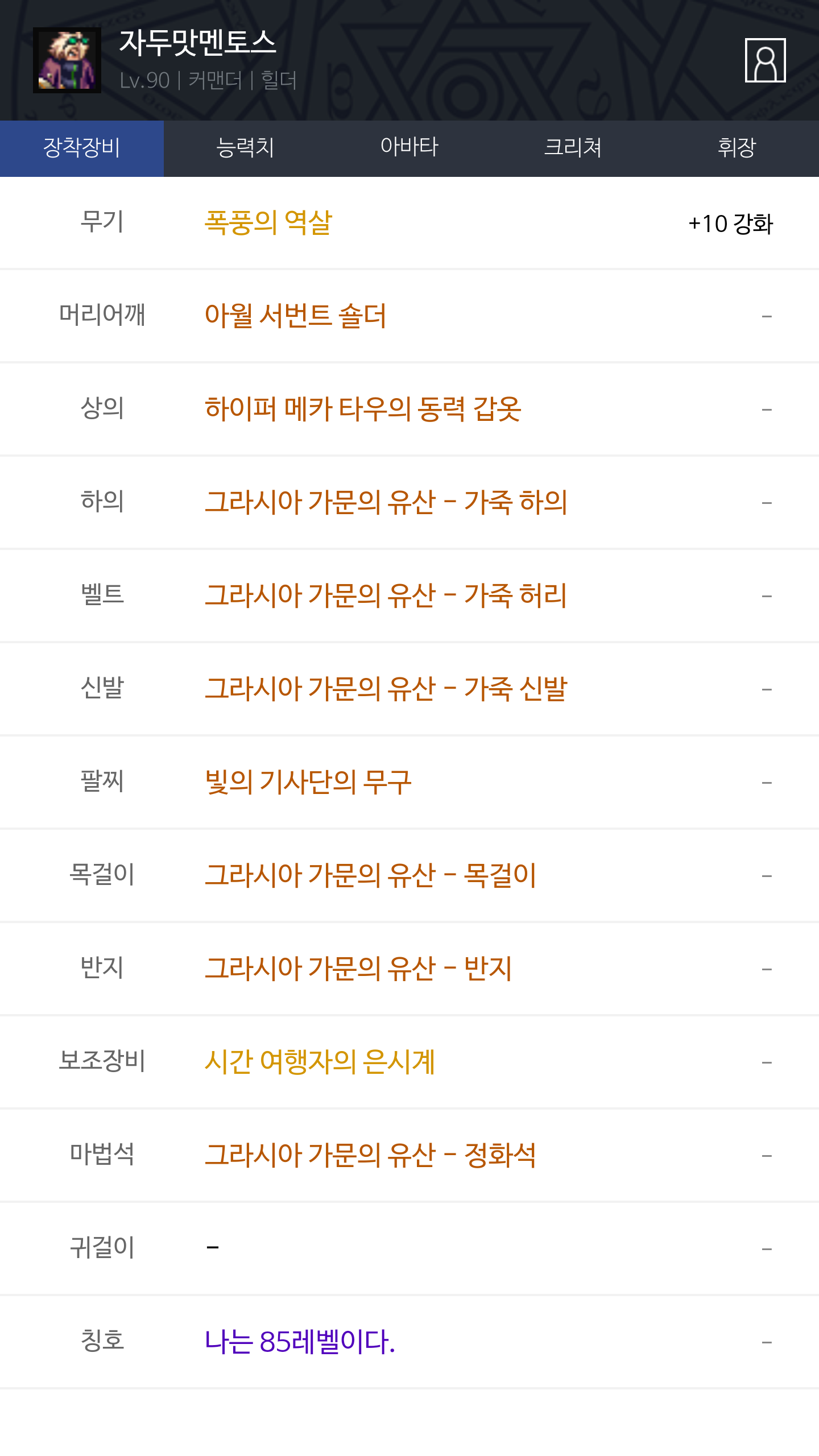819x1456 pixels.
Task: Open title 나는 85레벨이다.
Action: pos(300,1342)
